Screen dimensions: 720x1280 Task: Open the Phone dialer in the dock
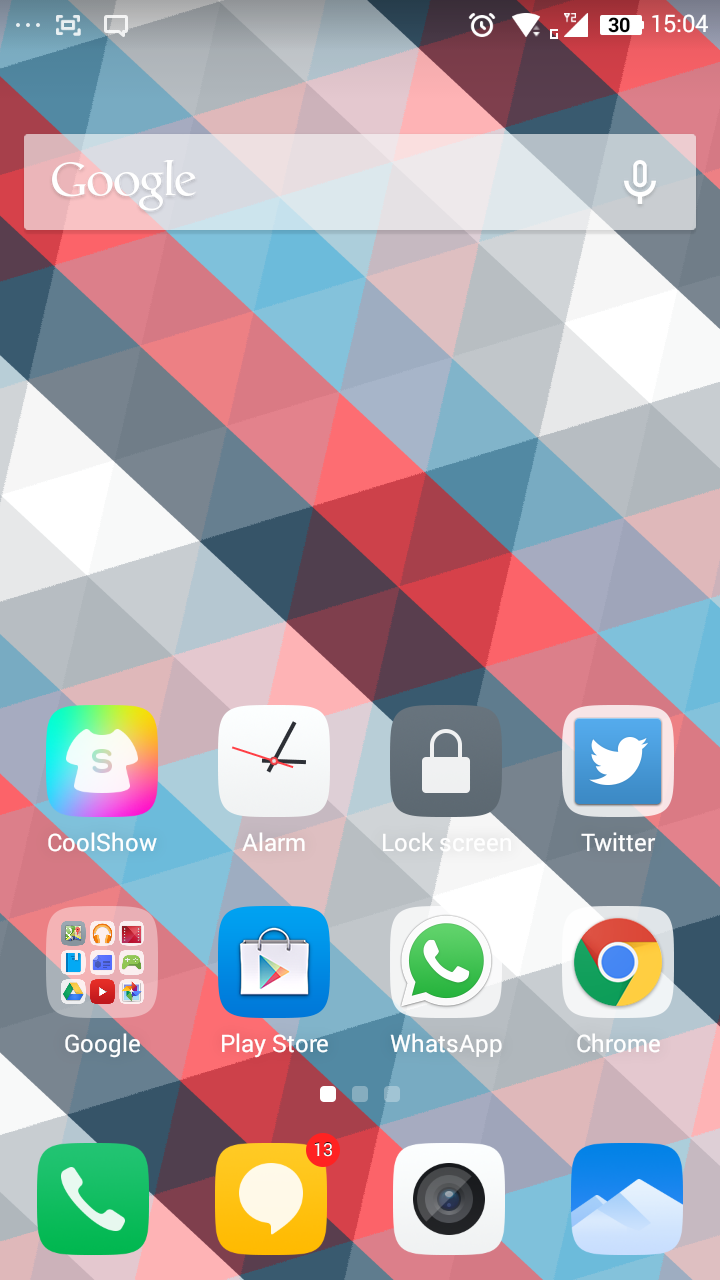click(93, 1199)
